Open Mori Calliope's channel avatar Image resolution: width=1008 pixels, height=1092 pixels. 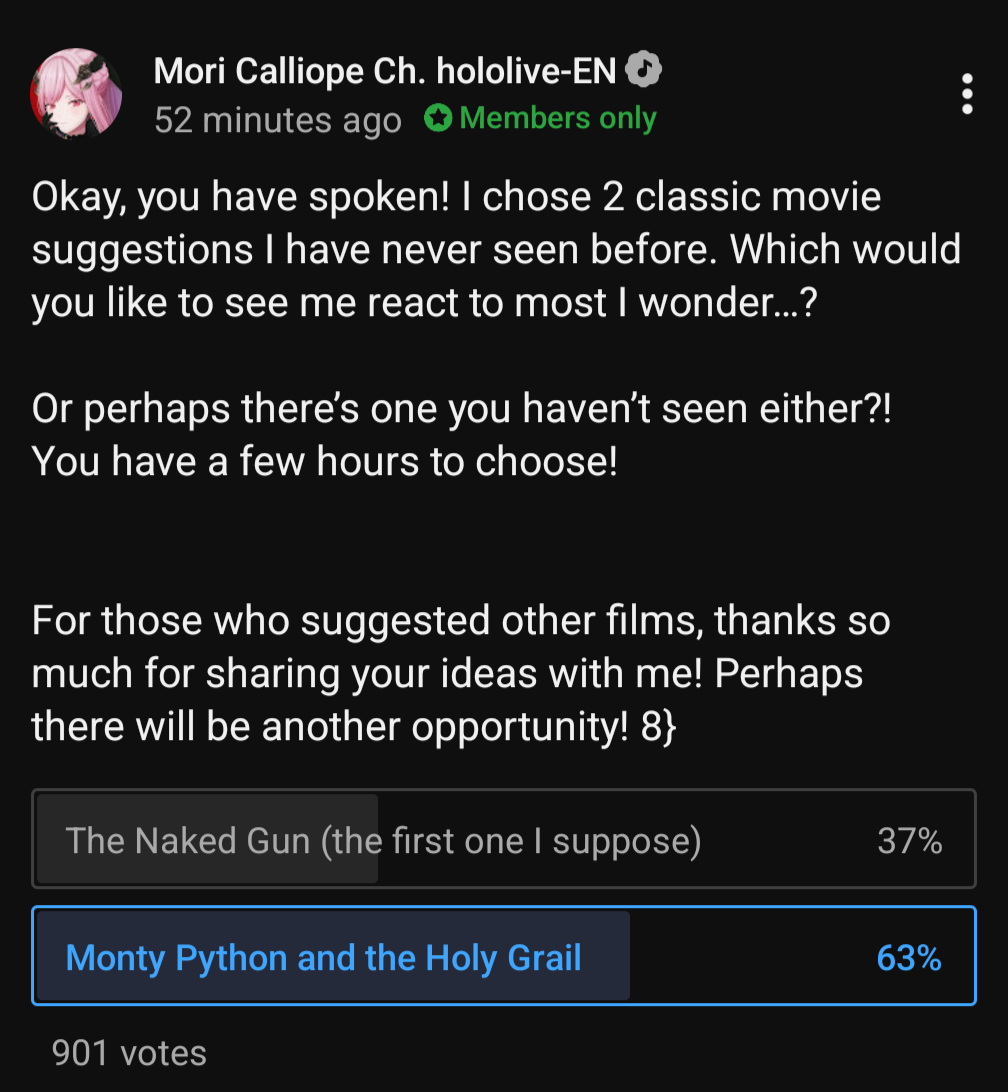(x=76, y=93)
